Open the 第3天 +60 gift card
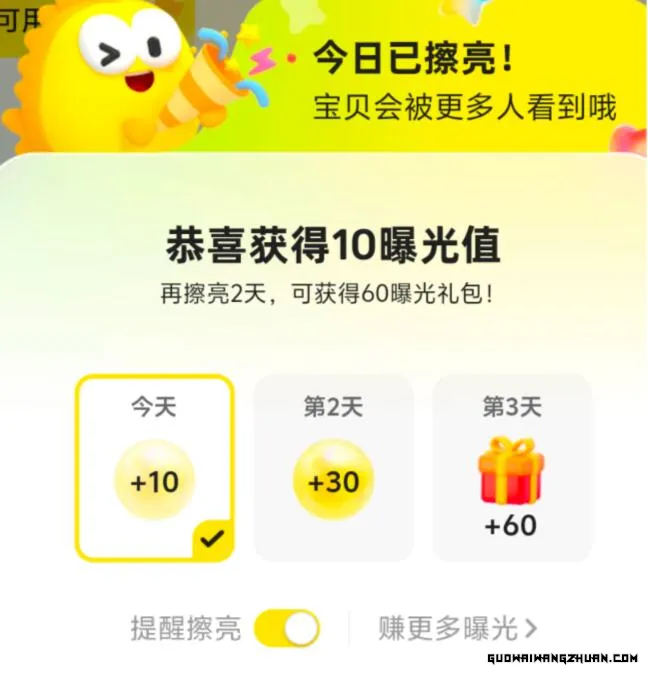Viewport: 648px width, 673px height. 511,468
